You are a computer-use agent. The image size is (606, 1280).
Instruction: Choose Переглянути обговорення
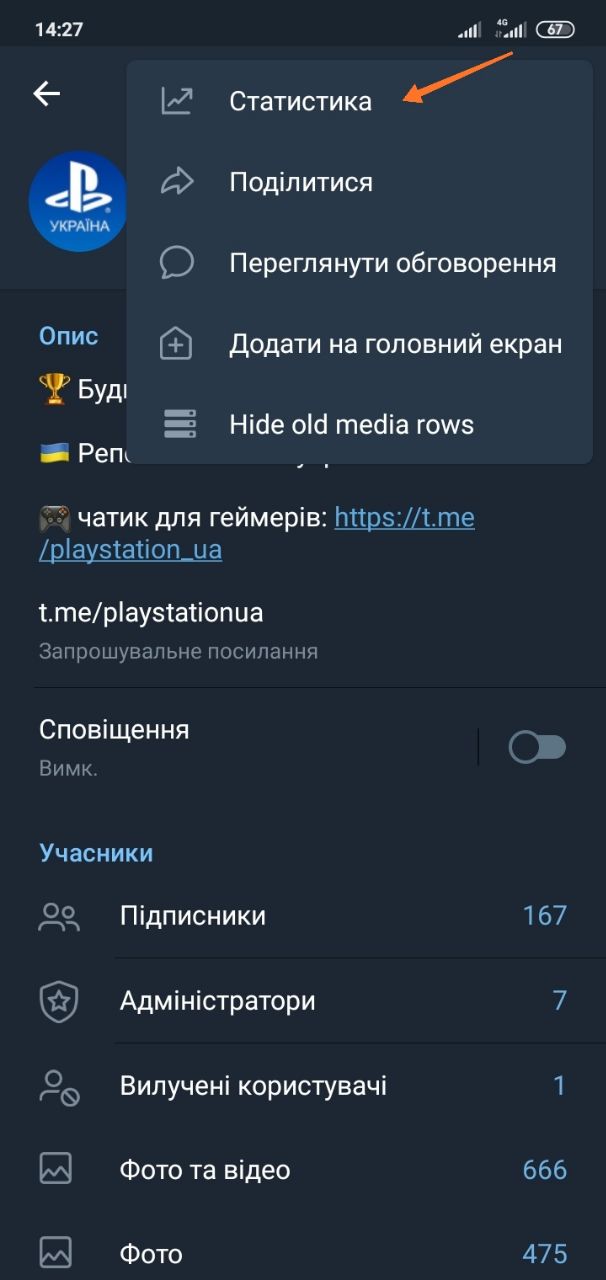tap(360, 263)
